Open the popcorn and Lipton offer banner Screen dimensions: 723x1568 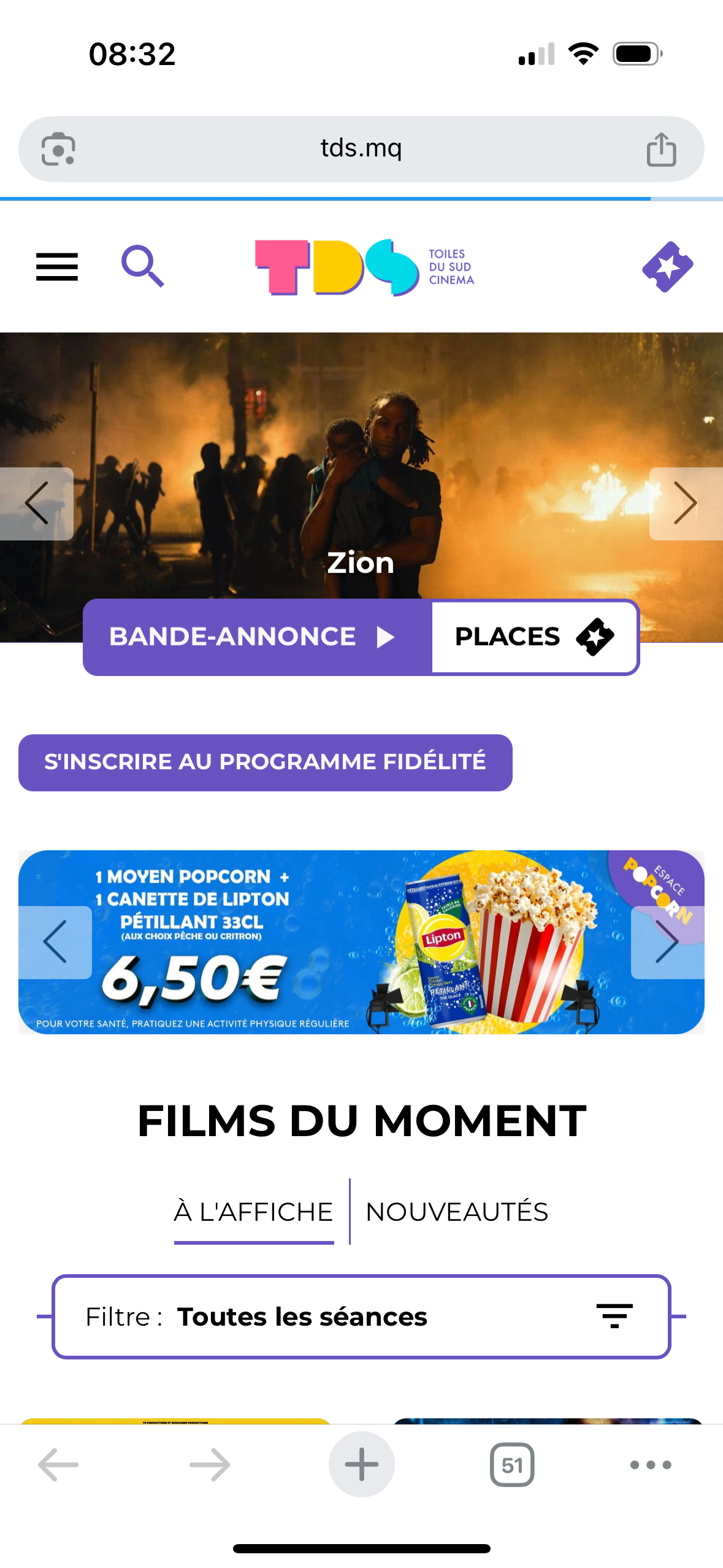coord(361,942)
